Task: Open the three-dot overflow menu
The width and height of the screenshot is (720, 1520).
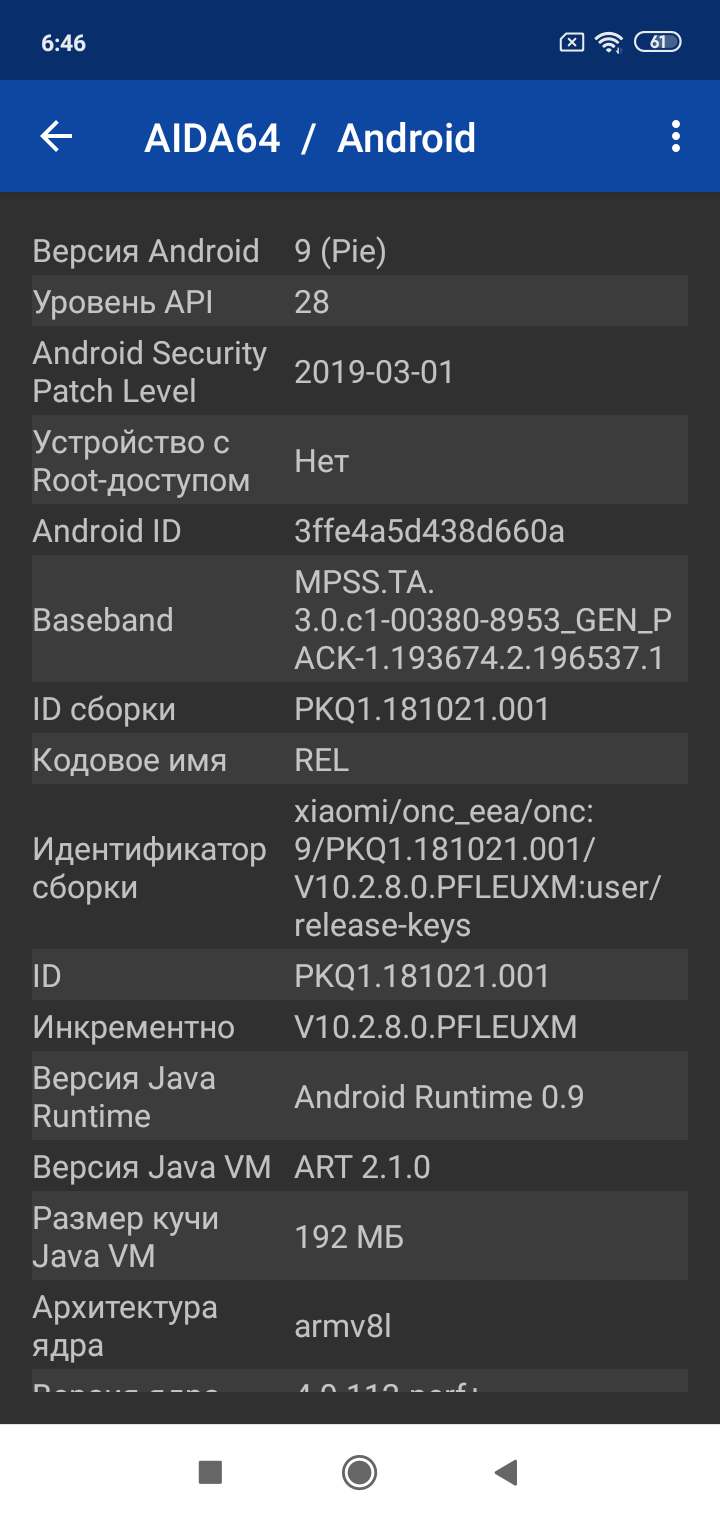Action: click(676, 137)
